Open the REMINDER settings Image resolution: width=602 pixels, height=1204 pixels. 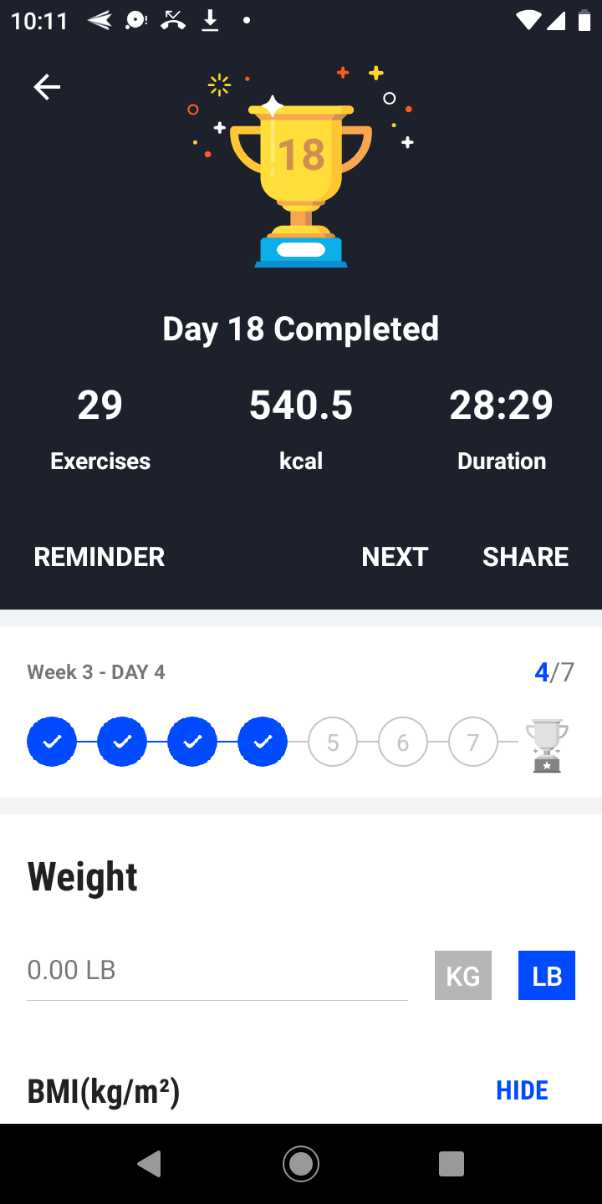point(99,557)
